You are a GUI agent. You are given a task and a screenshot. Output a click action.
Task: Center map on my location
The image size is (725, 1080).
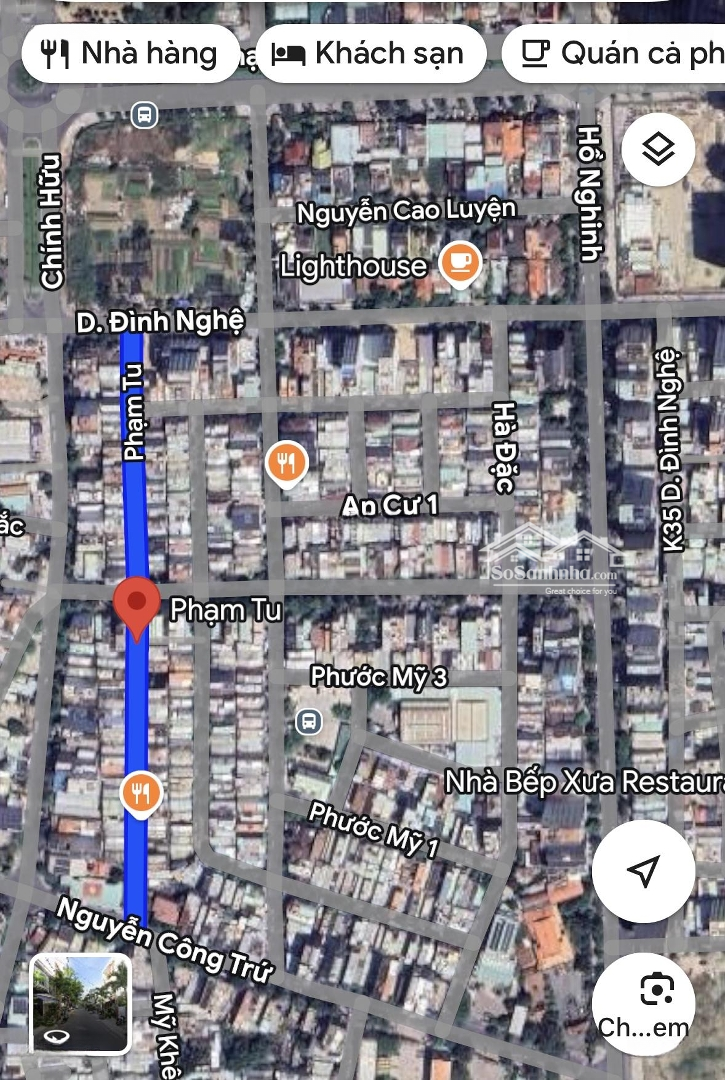click(x=643, y=870)
